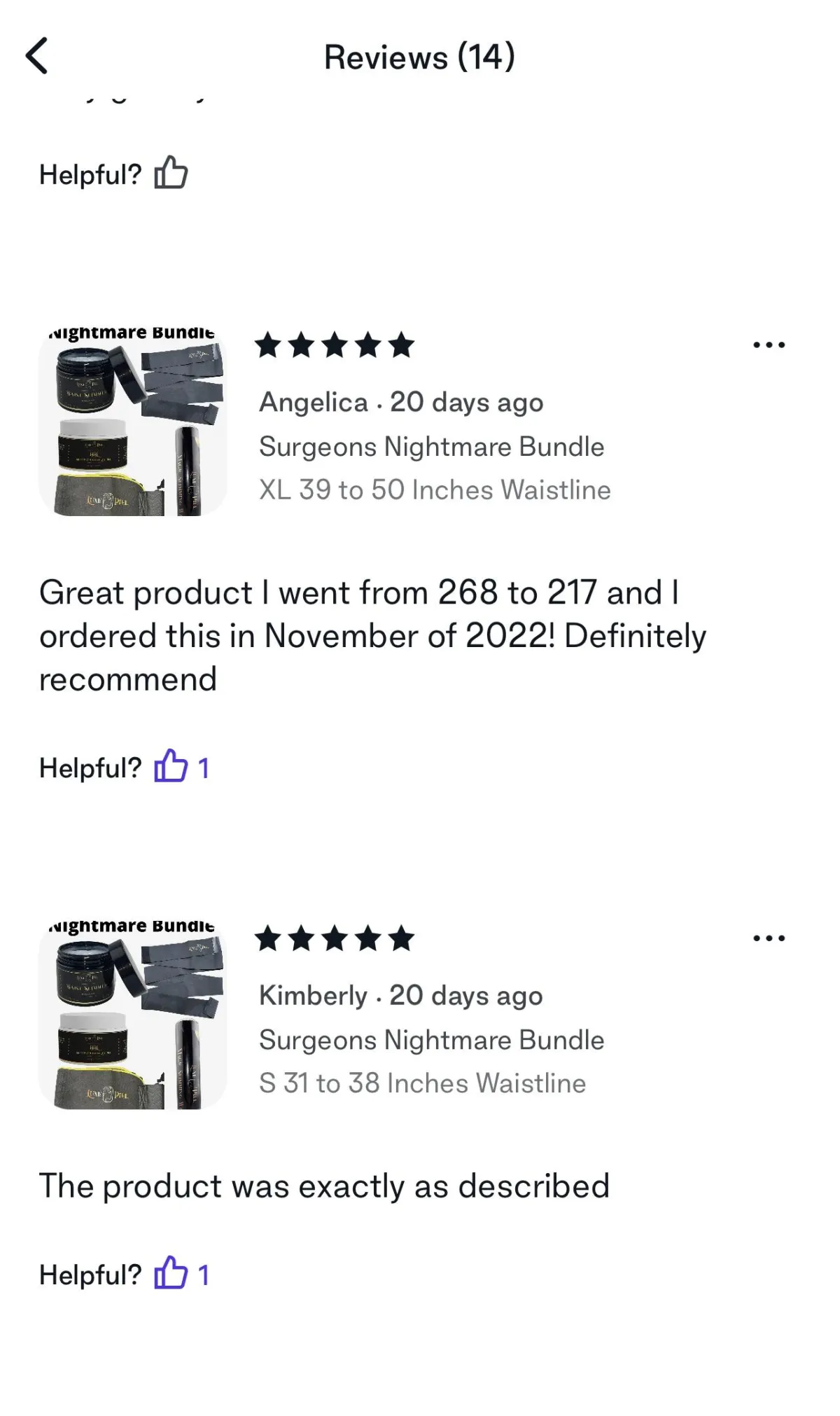Like Angelica's review as helpful

171,766
